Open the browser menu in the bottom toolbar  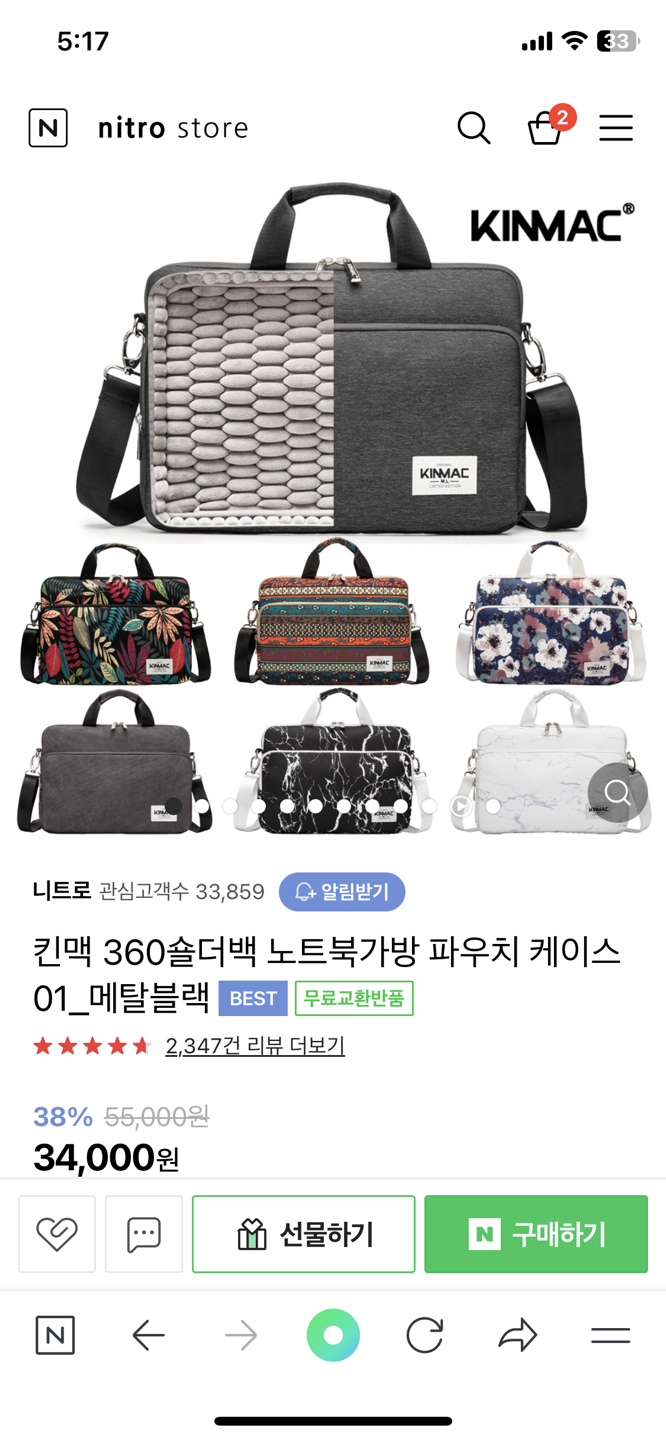(610, 1335)
